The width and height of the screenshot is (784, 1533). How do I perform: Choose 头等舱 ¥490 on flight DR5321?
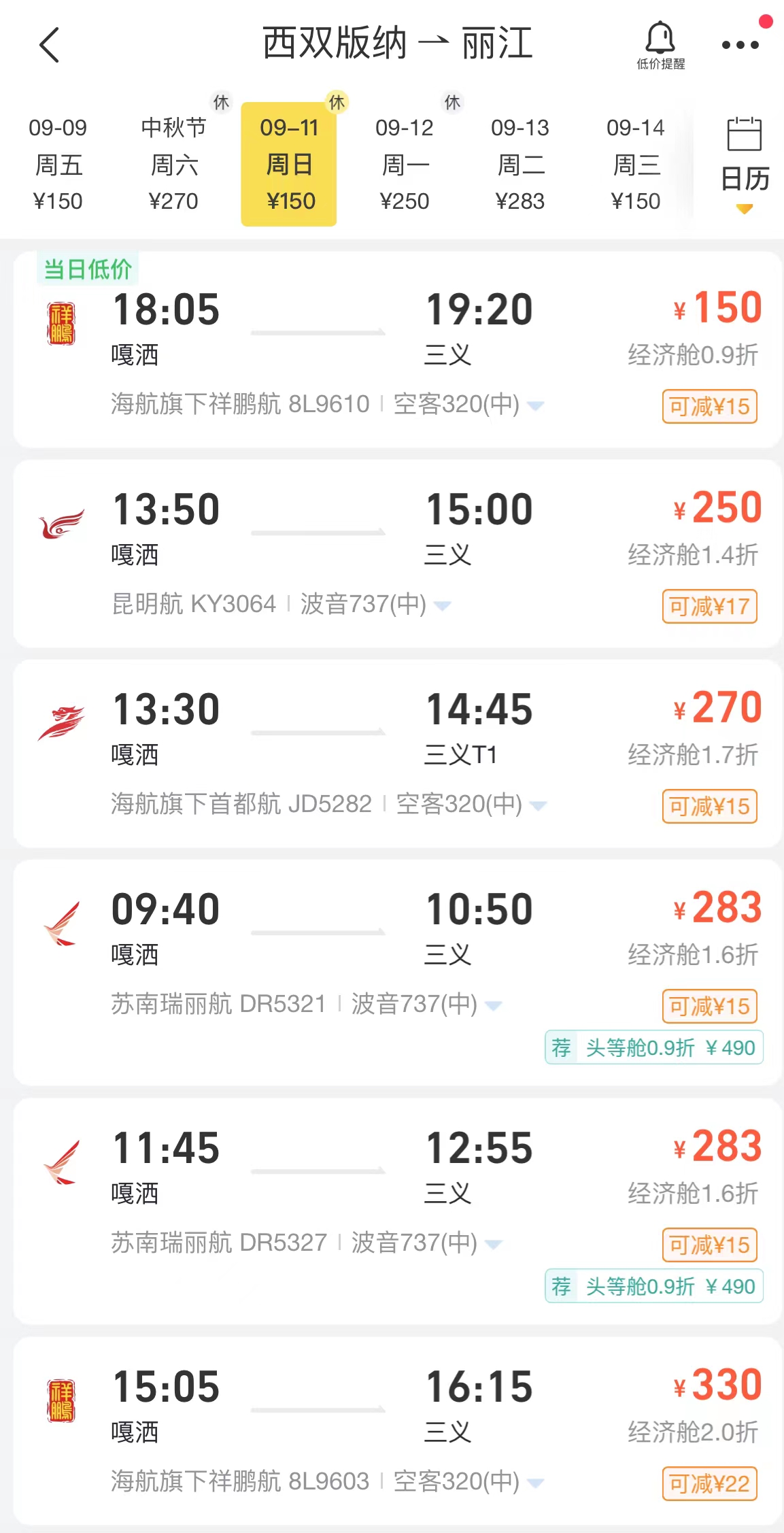click(x=653, y=1048)
